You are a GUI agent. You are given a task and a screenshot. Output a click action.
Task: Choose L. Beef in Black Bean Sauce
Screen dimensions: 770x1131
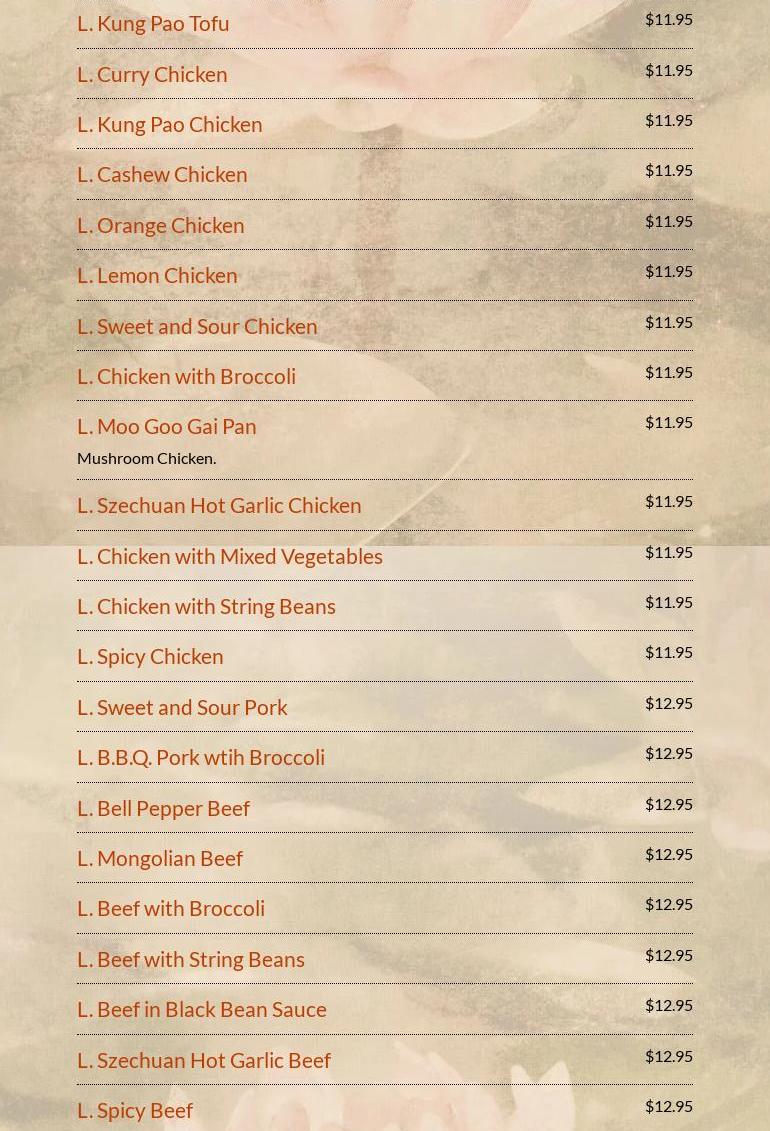point(202,1009)
